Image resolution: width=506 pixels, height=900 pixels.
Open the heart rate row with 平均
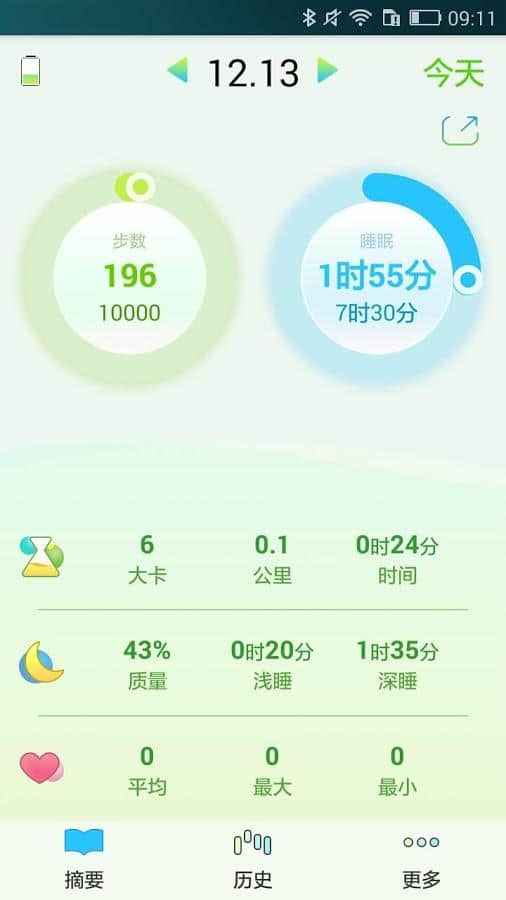coord(253,770)
